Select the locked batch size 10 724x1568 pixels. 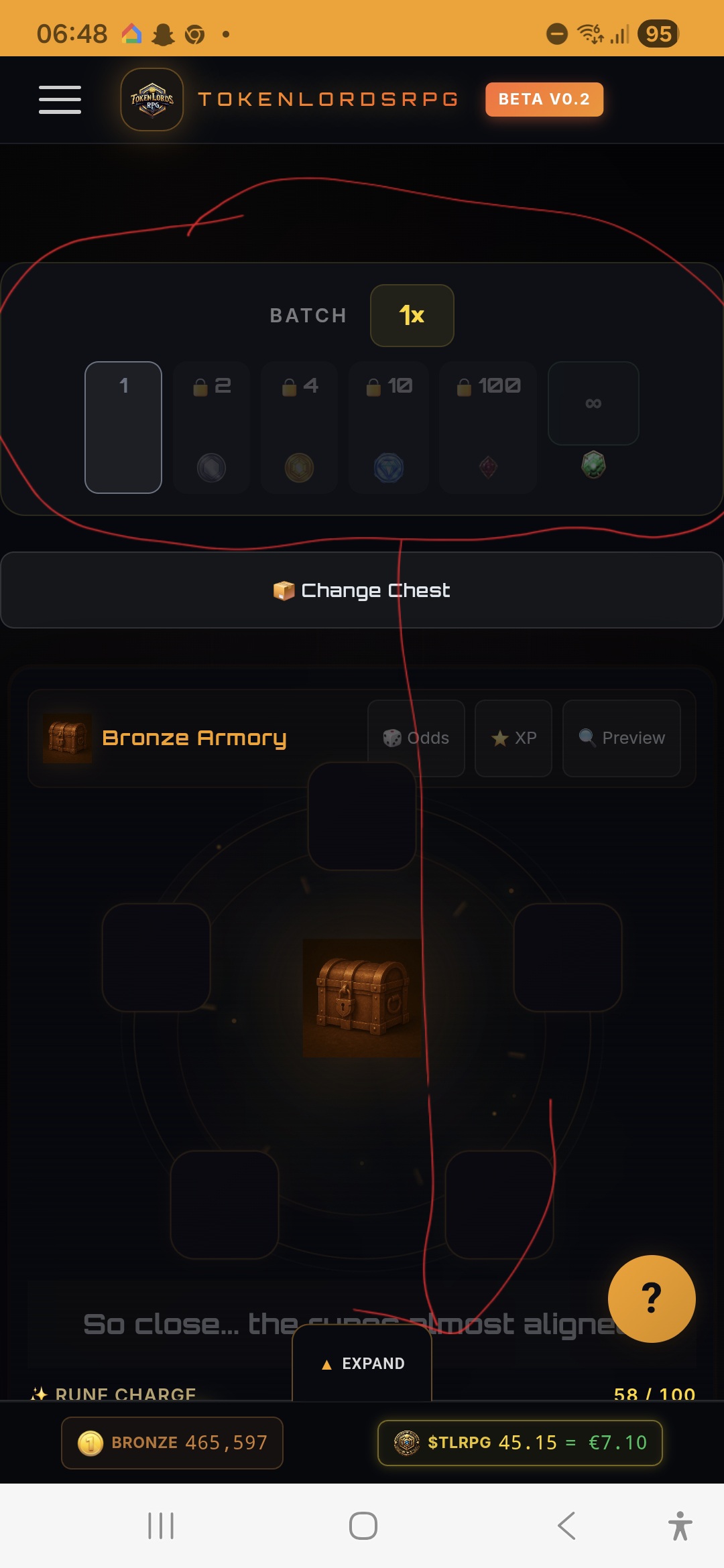click(389, 427)
